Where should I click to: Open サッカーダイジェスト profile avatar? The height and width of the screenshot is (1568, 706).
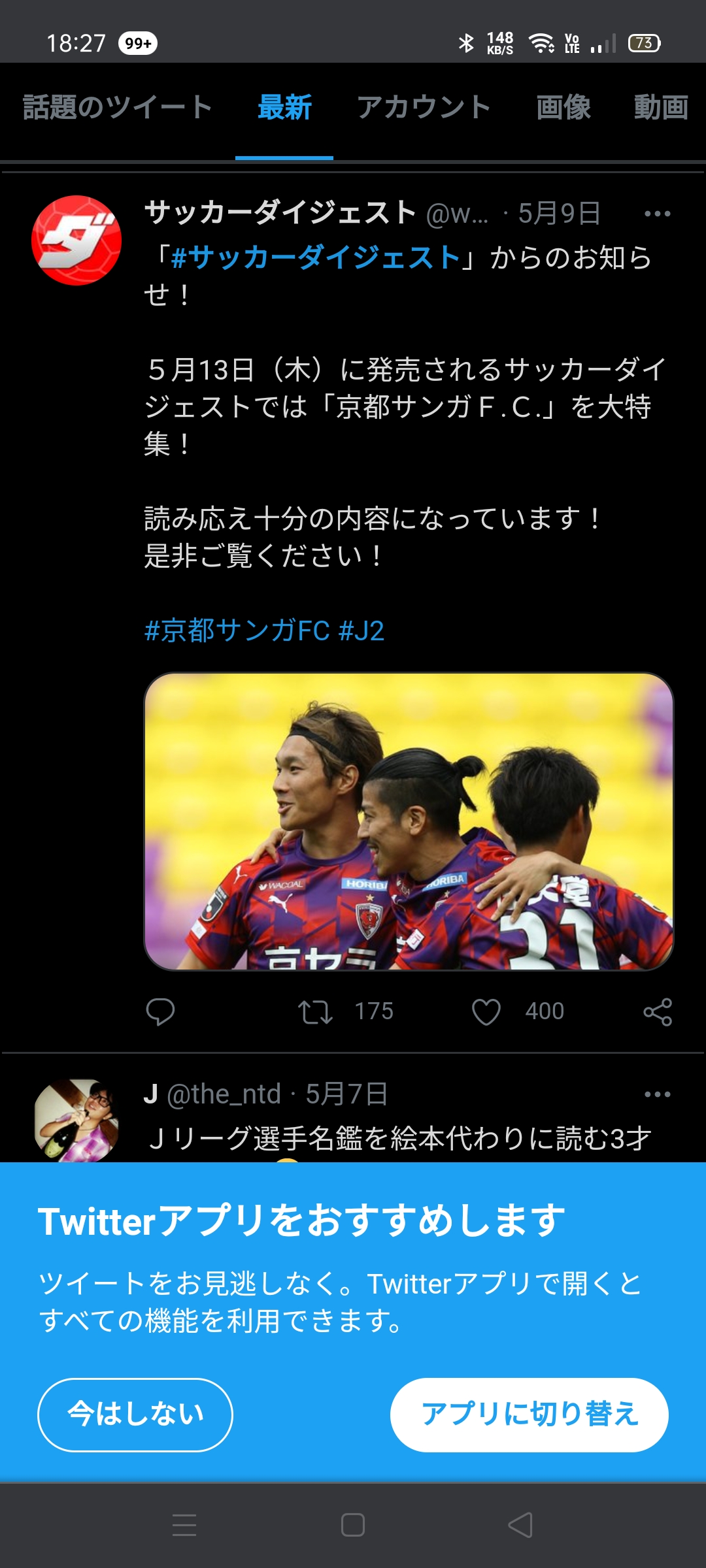point(76,240)
